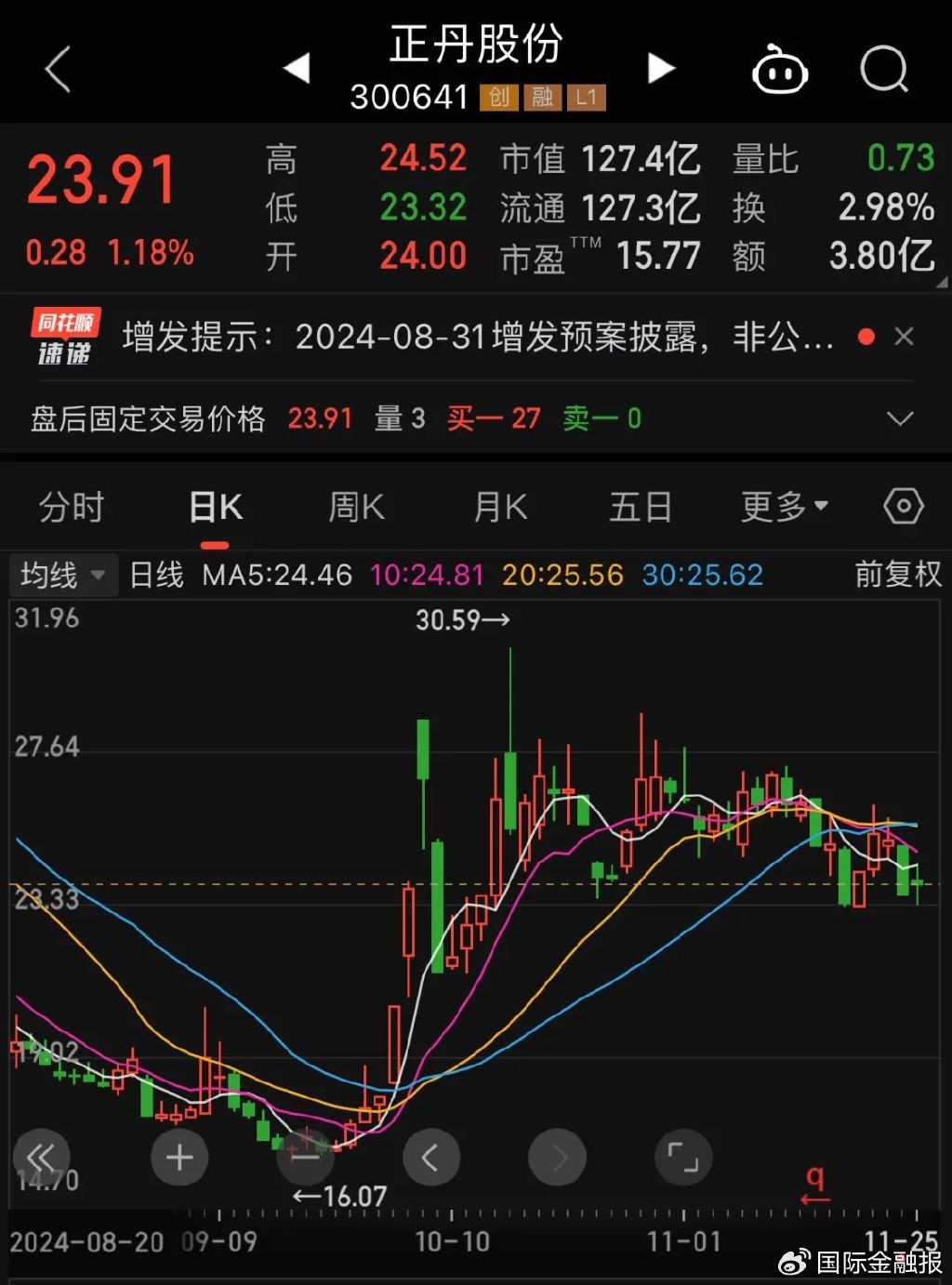Viewport: 952px width, 1285px height.
Task: Open the 均线 indicator dropdown
Action: click(x=62, y=575)
